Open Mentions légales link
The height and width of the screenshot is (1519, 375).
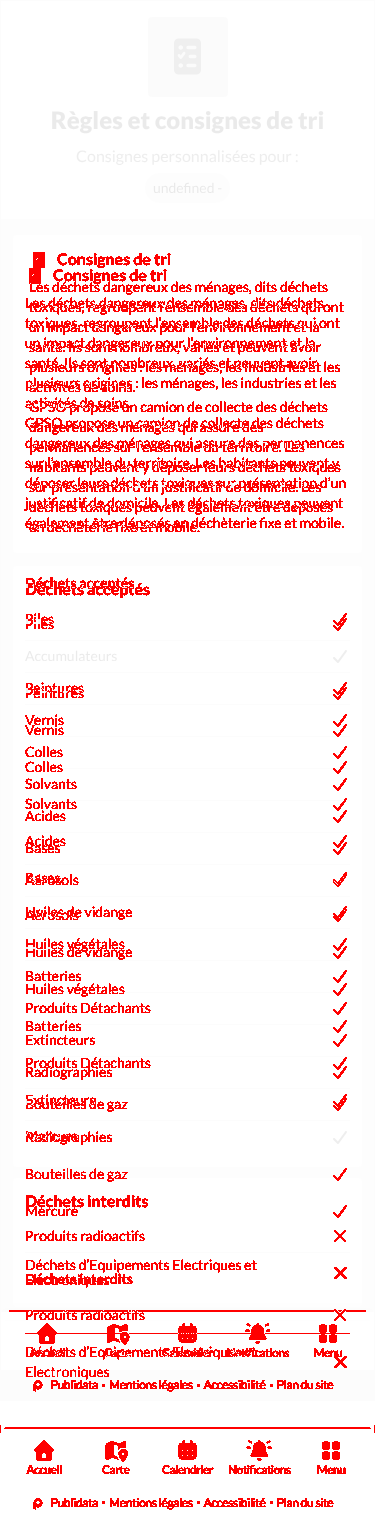151,1503
